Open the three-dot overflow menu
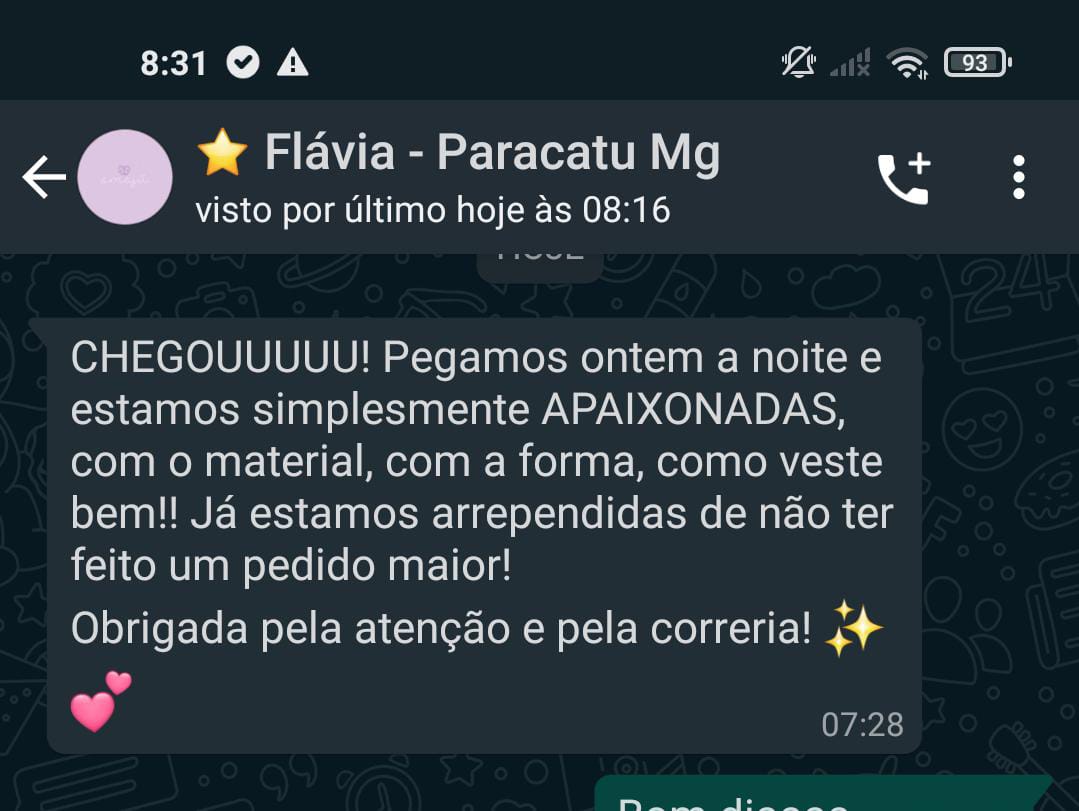The image size is (1079, 811). point(1018,178)
